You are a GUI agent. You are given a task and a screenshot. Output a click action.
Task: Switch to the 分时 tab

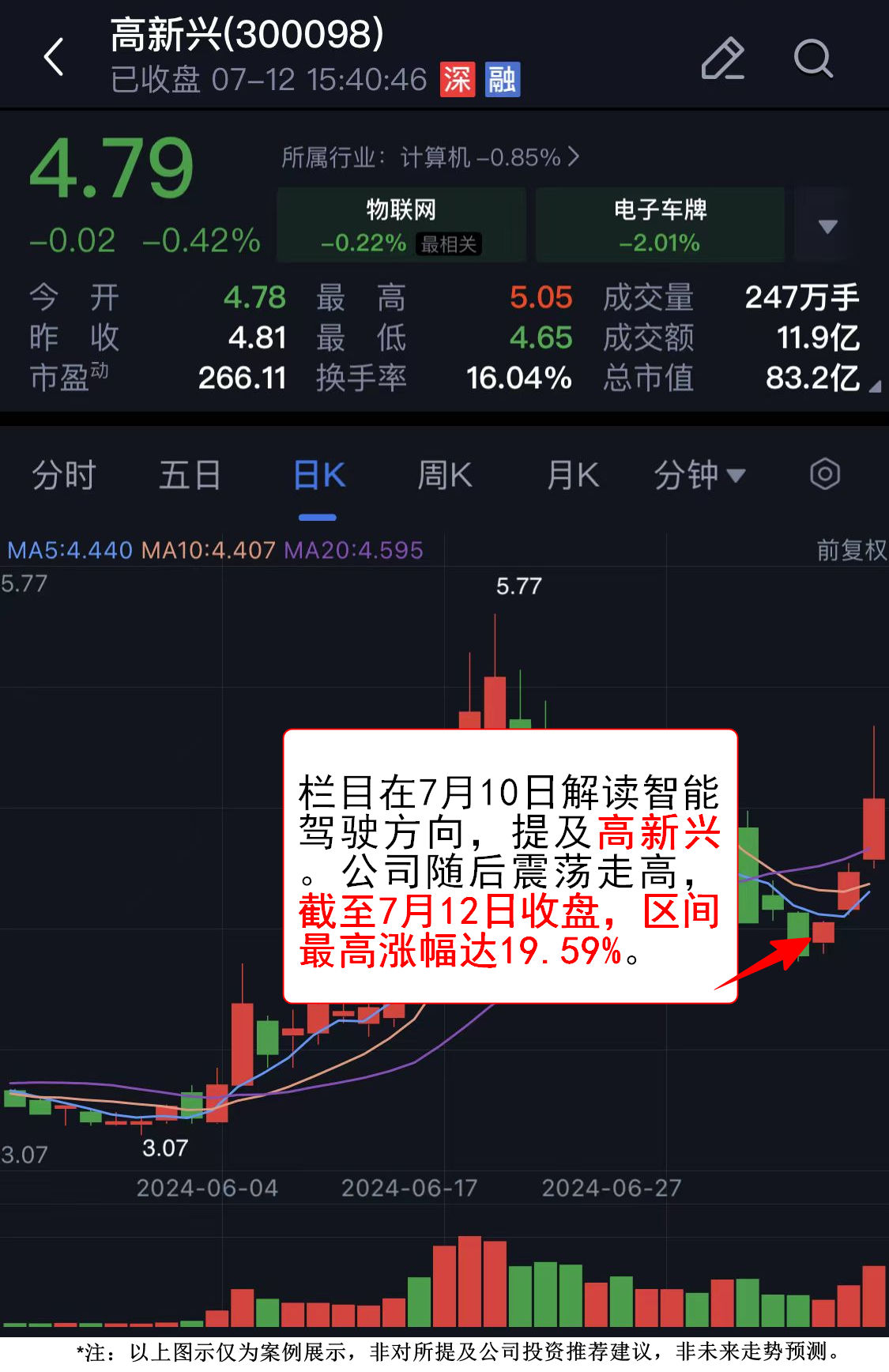[63, 476]
